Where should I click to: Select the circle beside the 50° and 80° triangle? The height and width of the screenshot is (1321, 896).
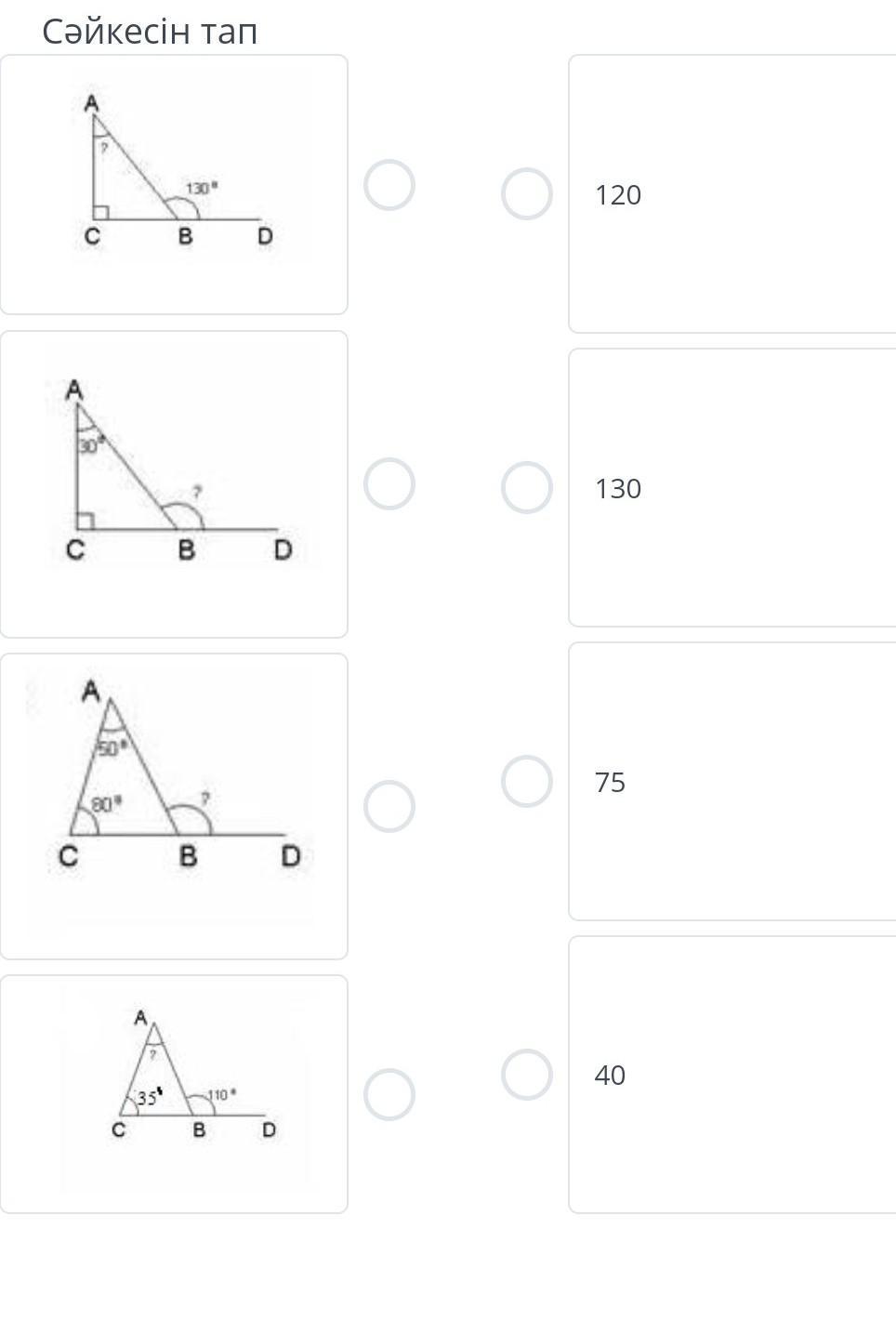[x=389, y=806]
